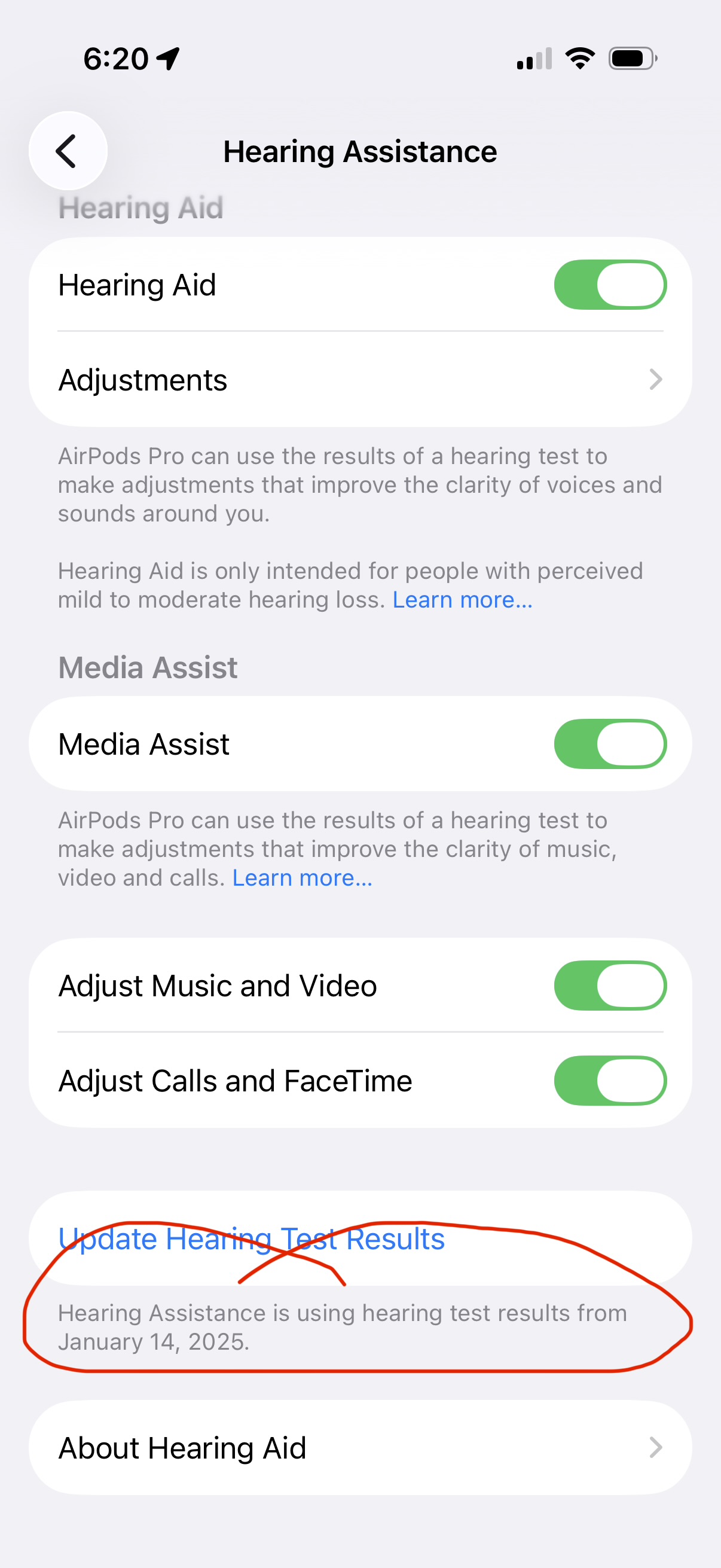Tap Learn more about hearing loss

[462, 600]
